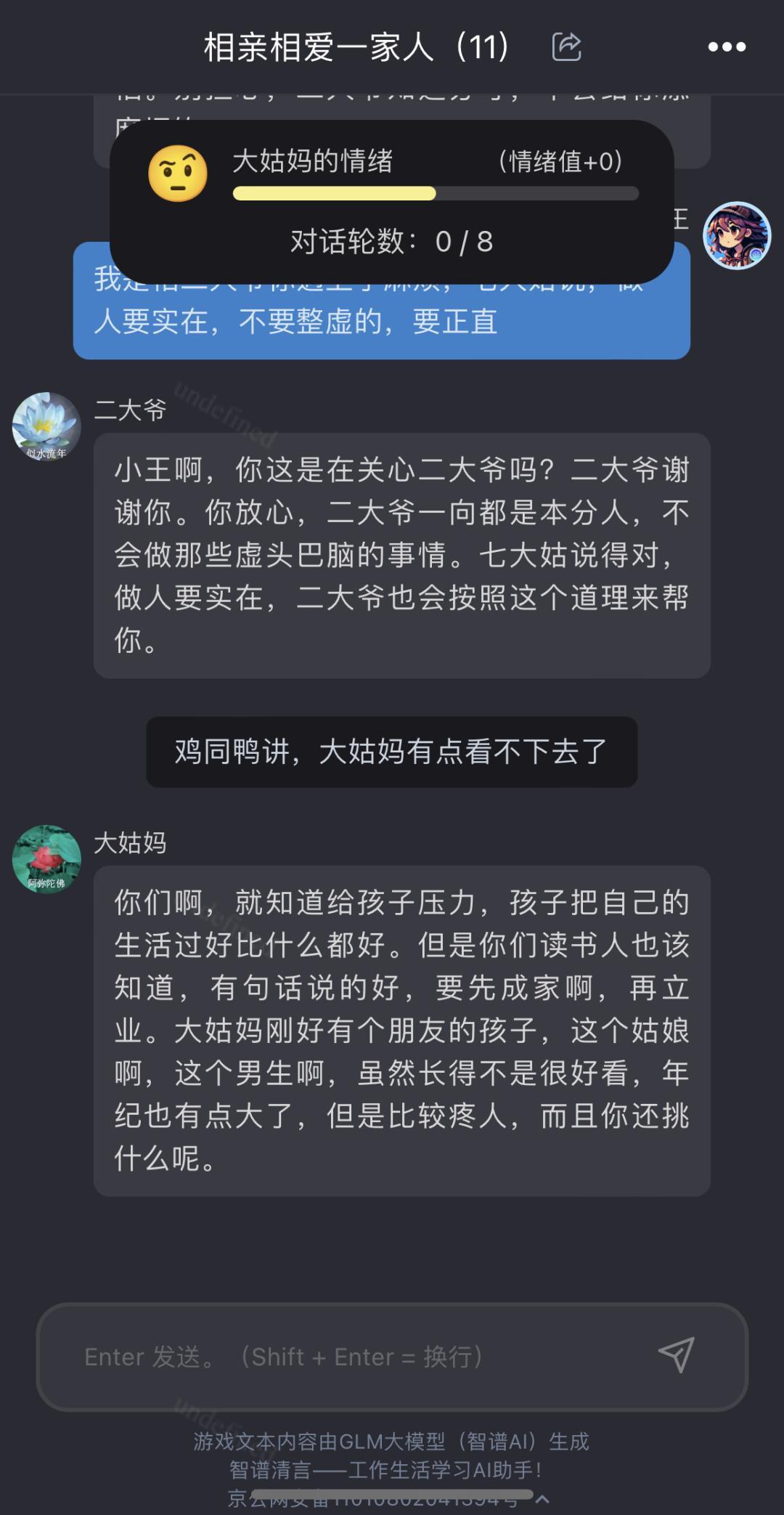784x1515 pixels.
Task: Share this group chat
Action: click(566, 47)
